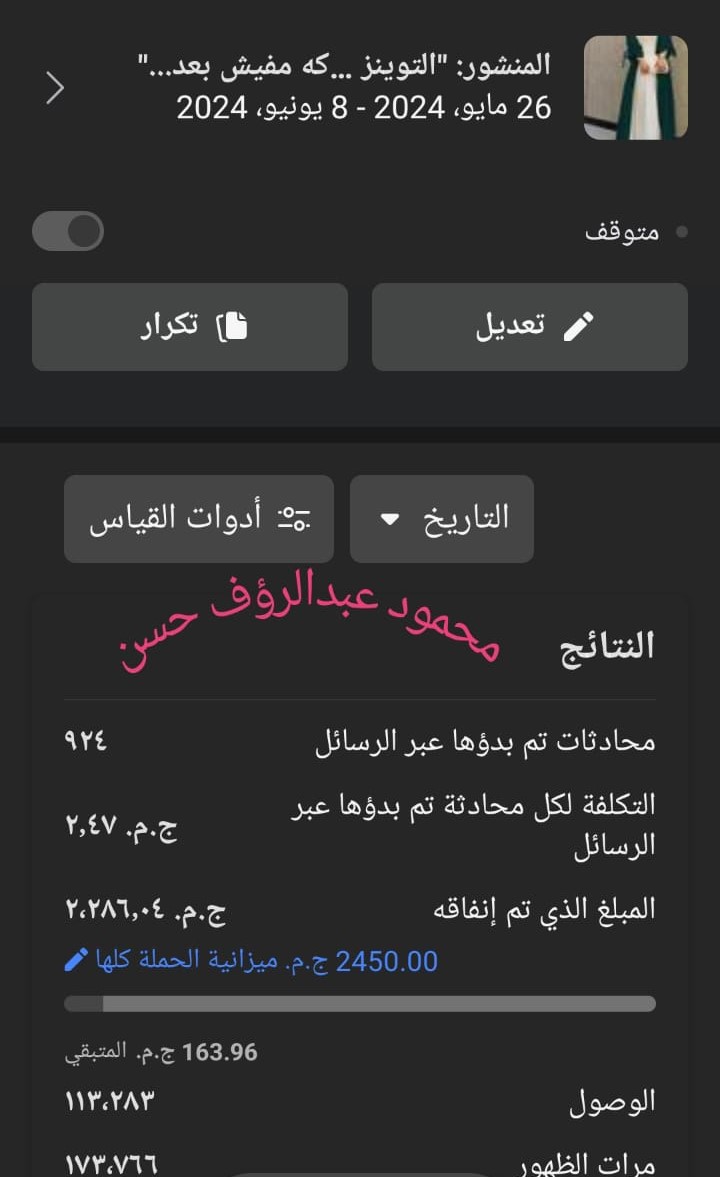Open the post's ad details chevron
This screenshot has width=720, height=1177.
[55, 88]
